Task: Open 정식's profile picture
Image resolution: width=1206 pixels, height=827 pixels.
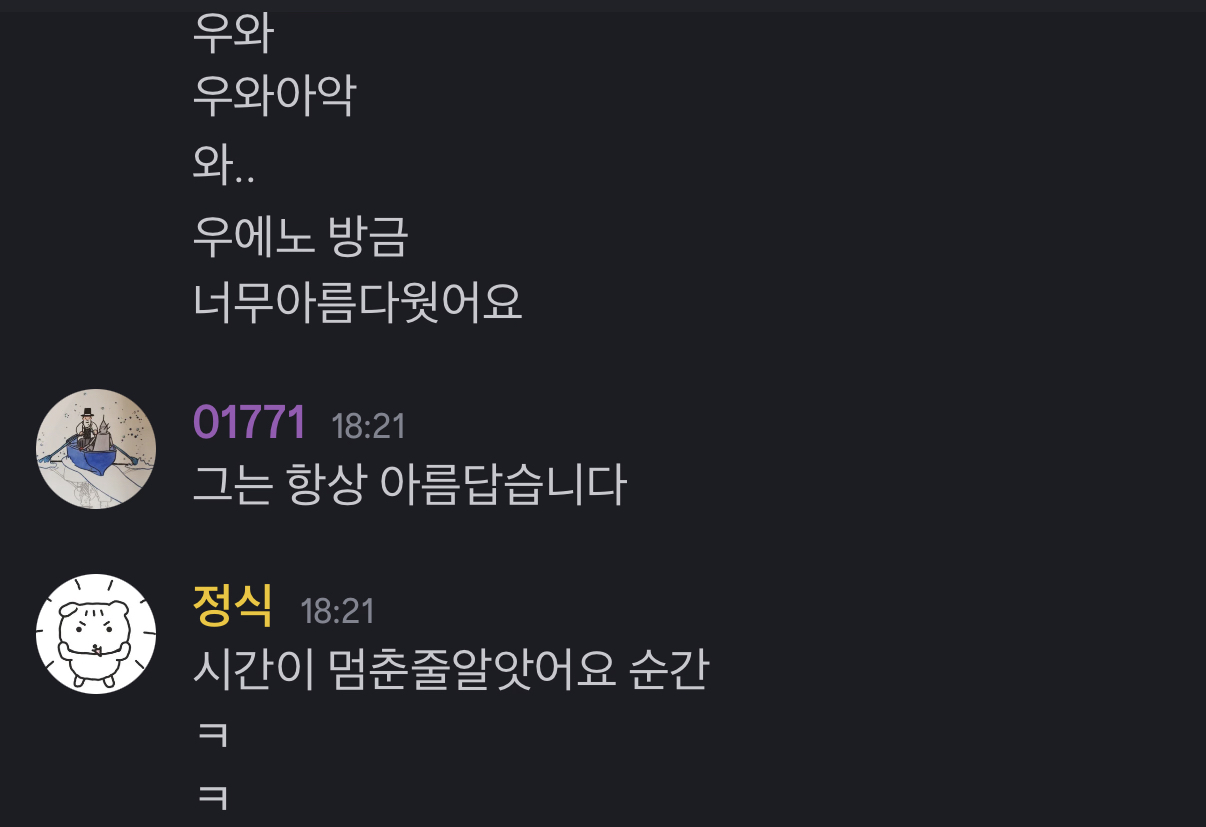Action: tap(96, 634)
